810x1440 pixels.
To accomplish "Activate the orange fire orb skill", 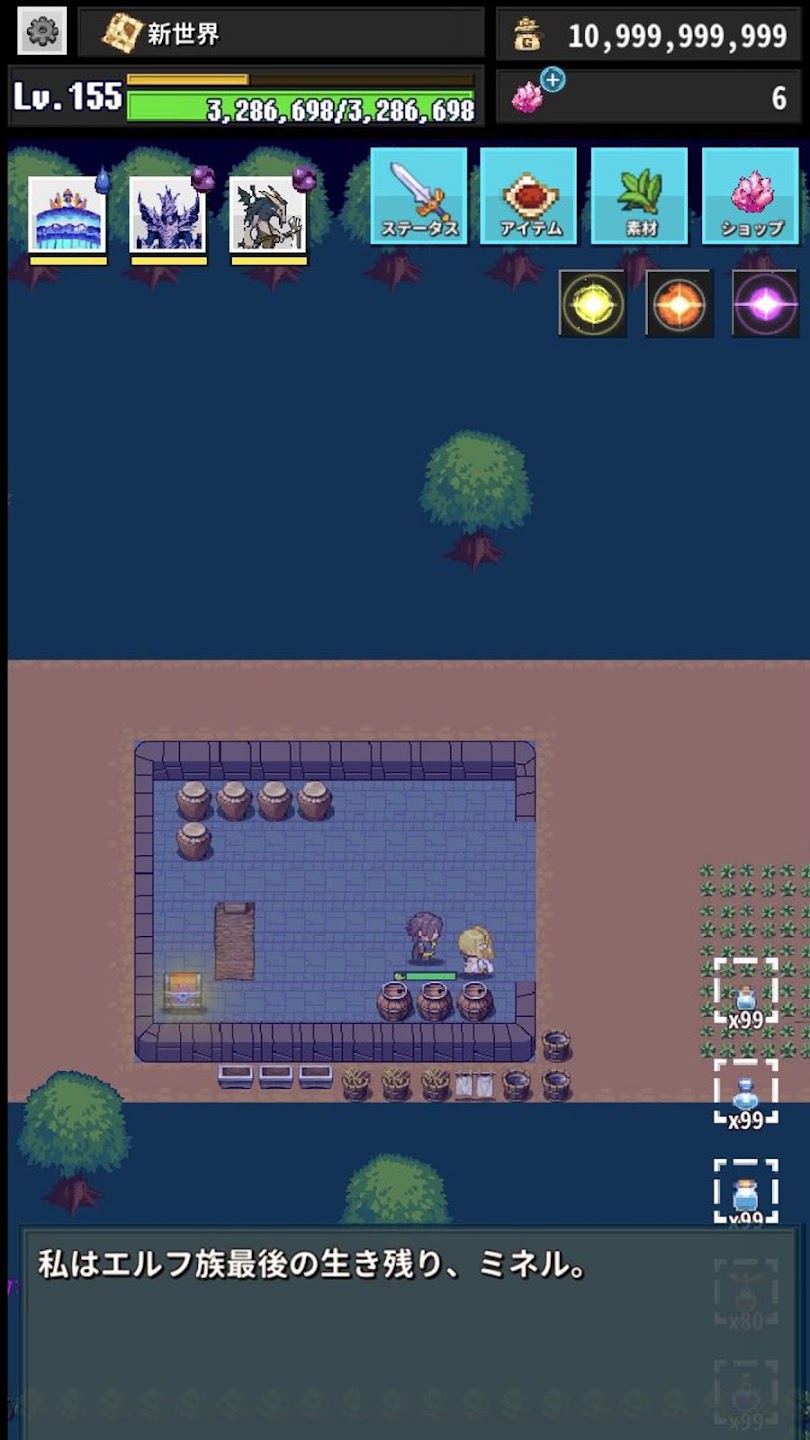I will [x=679, y=303].
